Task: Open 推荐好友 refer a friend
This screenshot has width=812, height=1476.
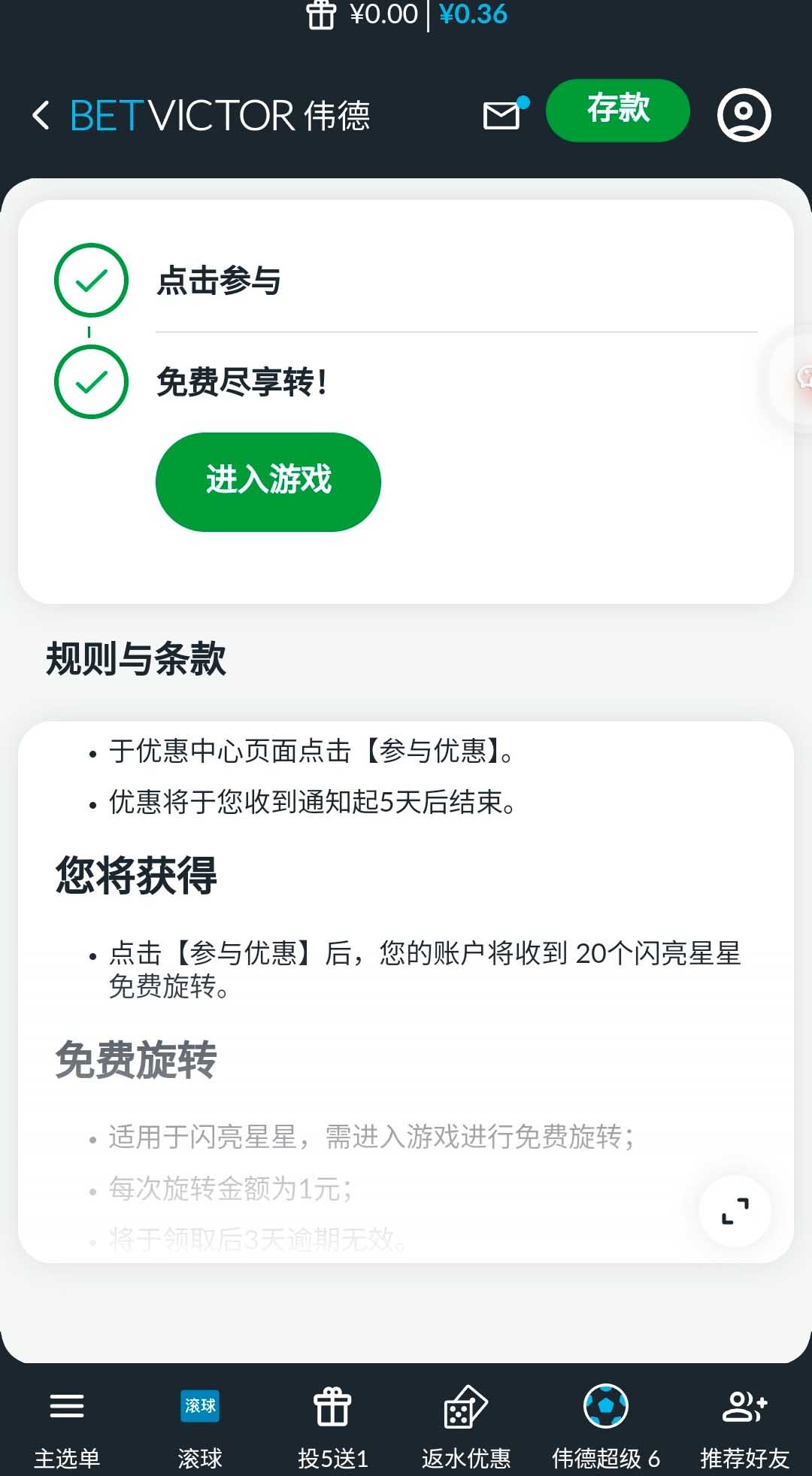Action: point(744,1426)
